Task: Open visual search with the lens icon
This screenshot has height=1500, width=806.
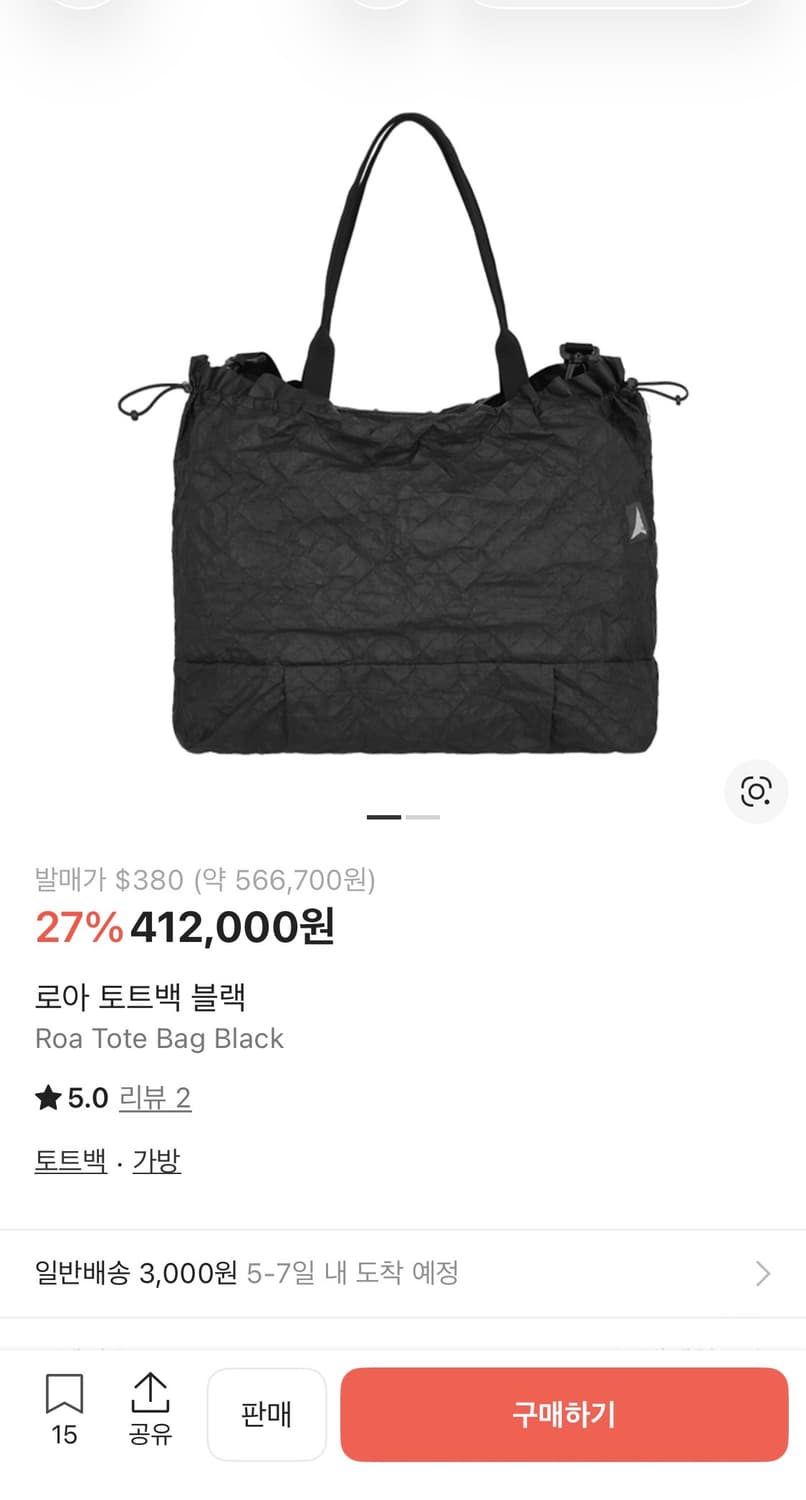Action: [757, 791]
